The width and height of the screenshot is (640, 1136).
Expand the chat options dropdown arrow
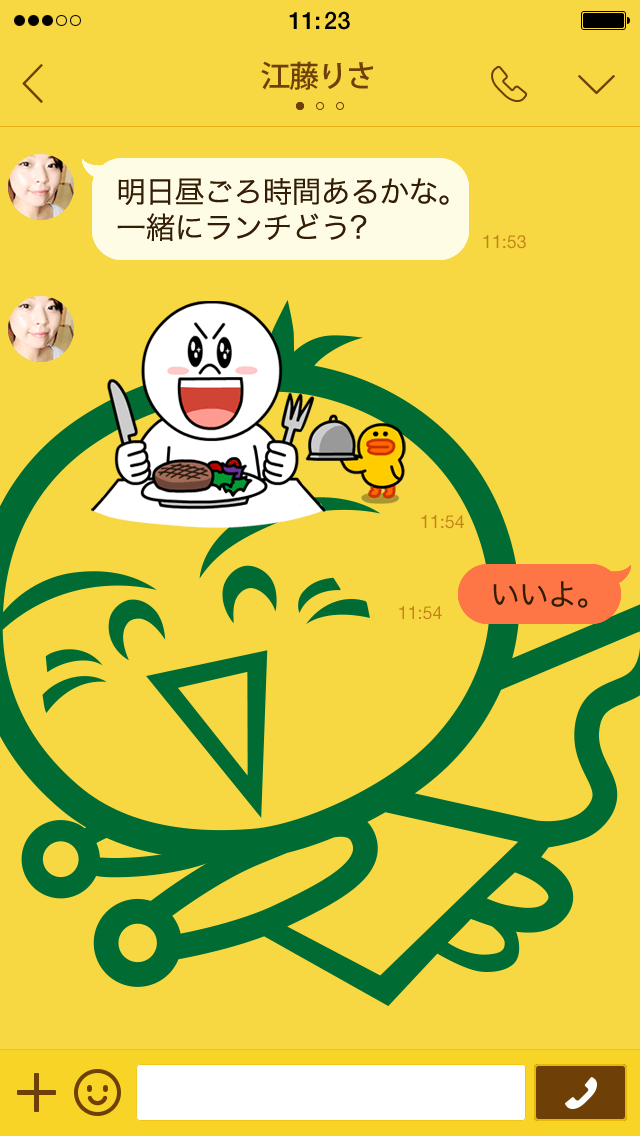pos(597,85)
